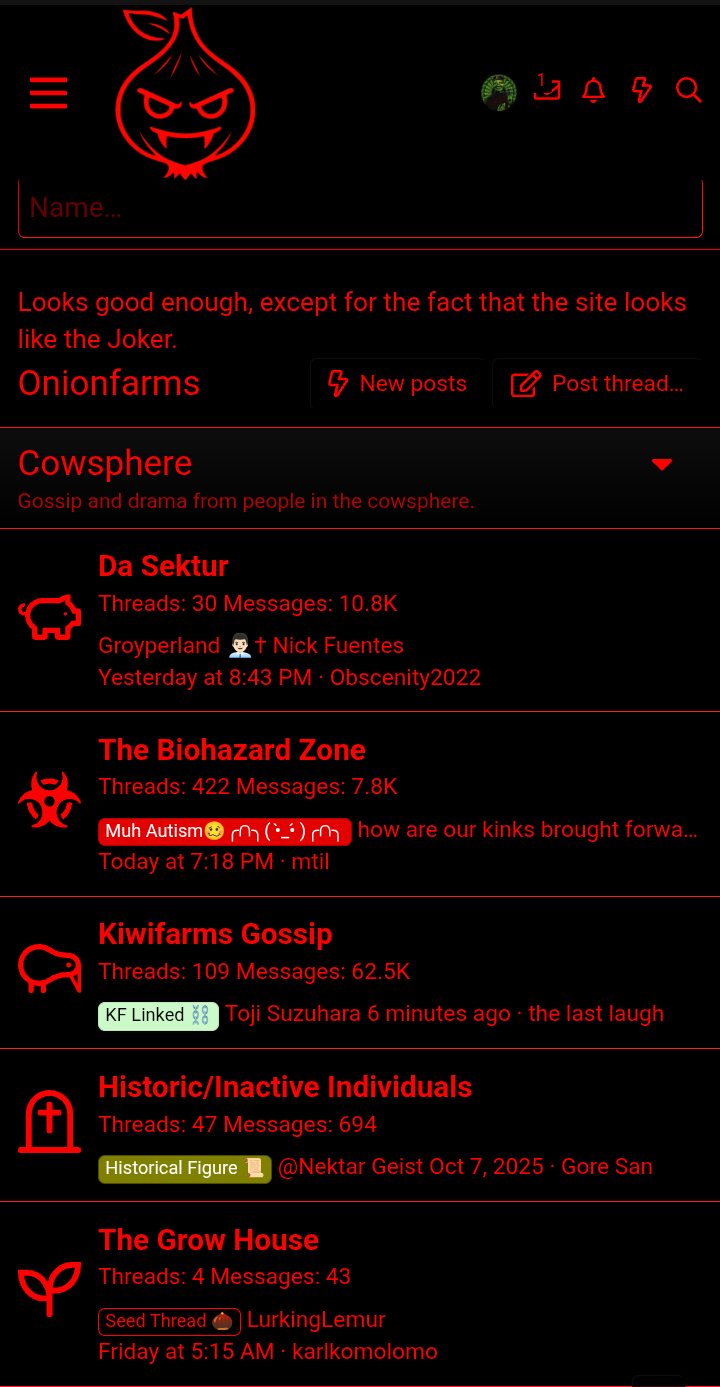The height and width of the screenshot is (1387, 720).
Task: Open the inbox with one message
Action: pyautogui.click(x=546, y=90)
